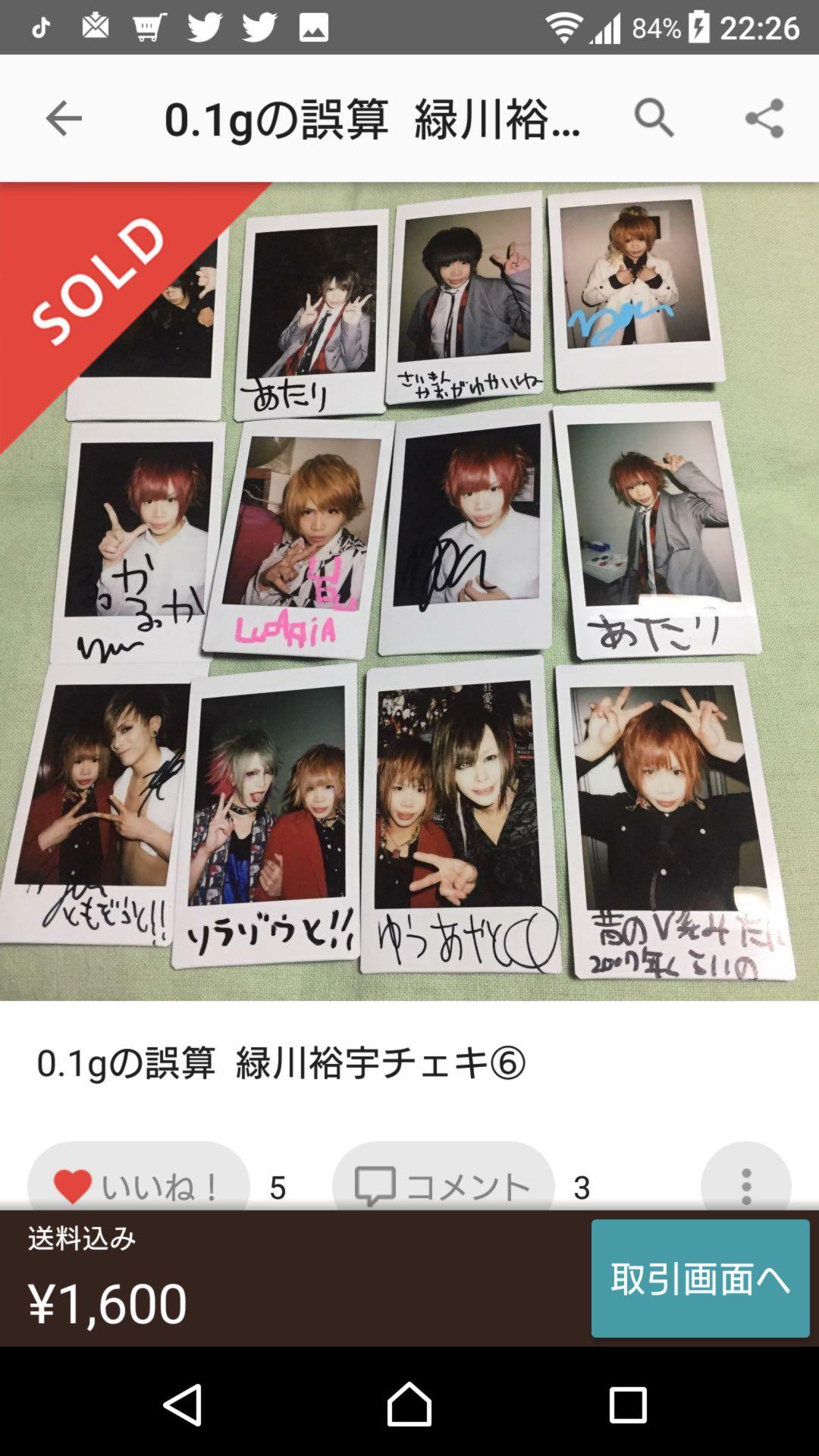Share this listing

click(x=764, y=118)
